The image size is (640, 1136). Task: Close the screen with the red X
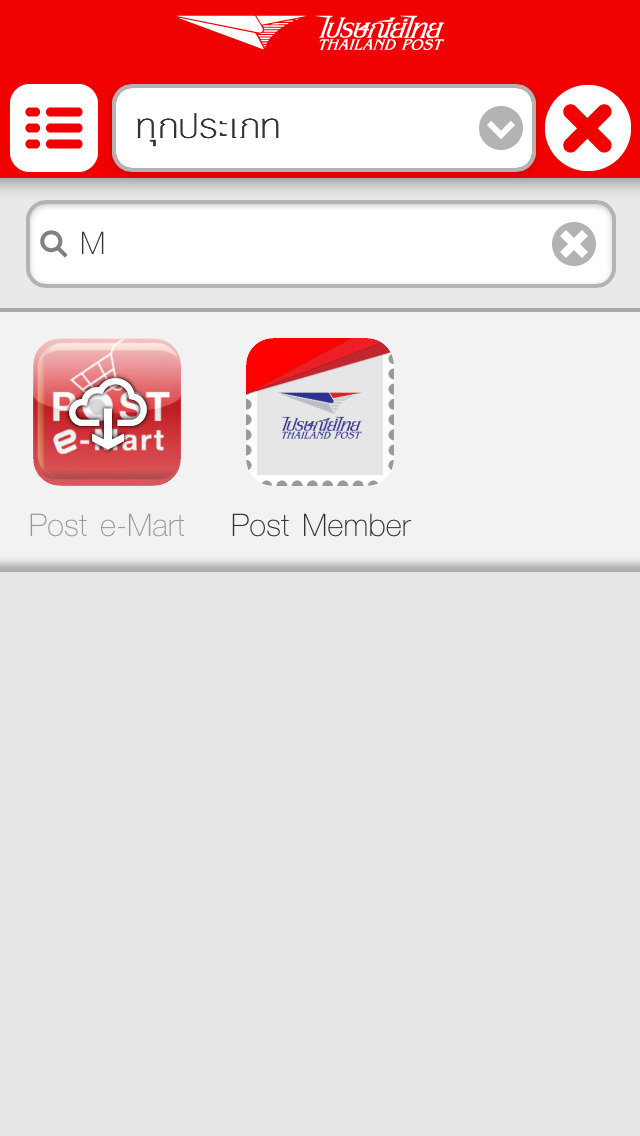(x=588, y=128)
